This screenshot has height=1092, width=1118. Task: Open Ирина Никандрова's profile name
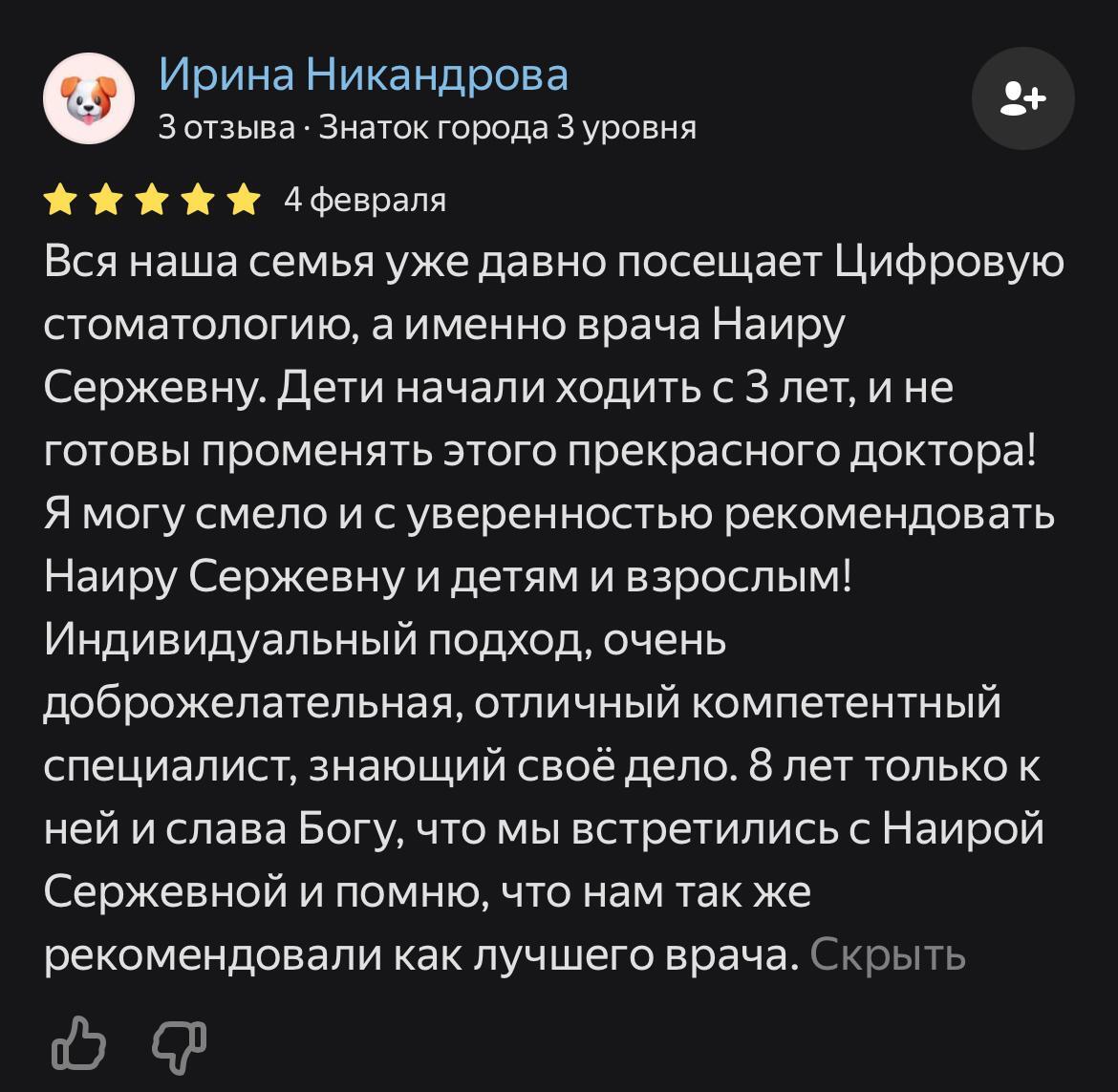click(363, 75)
